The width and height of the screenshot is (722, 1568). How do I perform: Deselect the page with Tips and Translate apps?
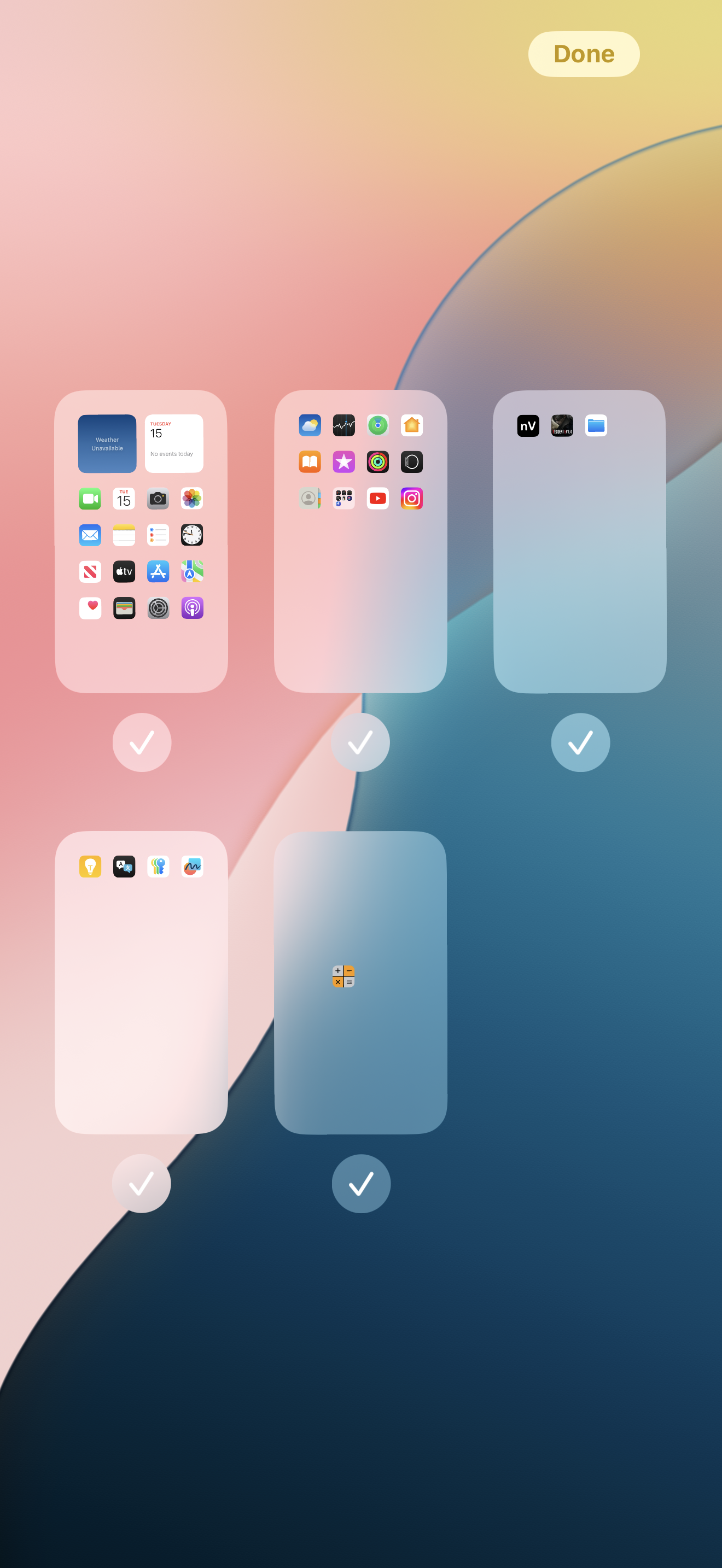[141, 1183]
